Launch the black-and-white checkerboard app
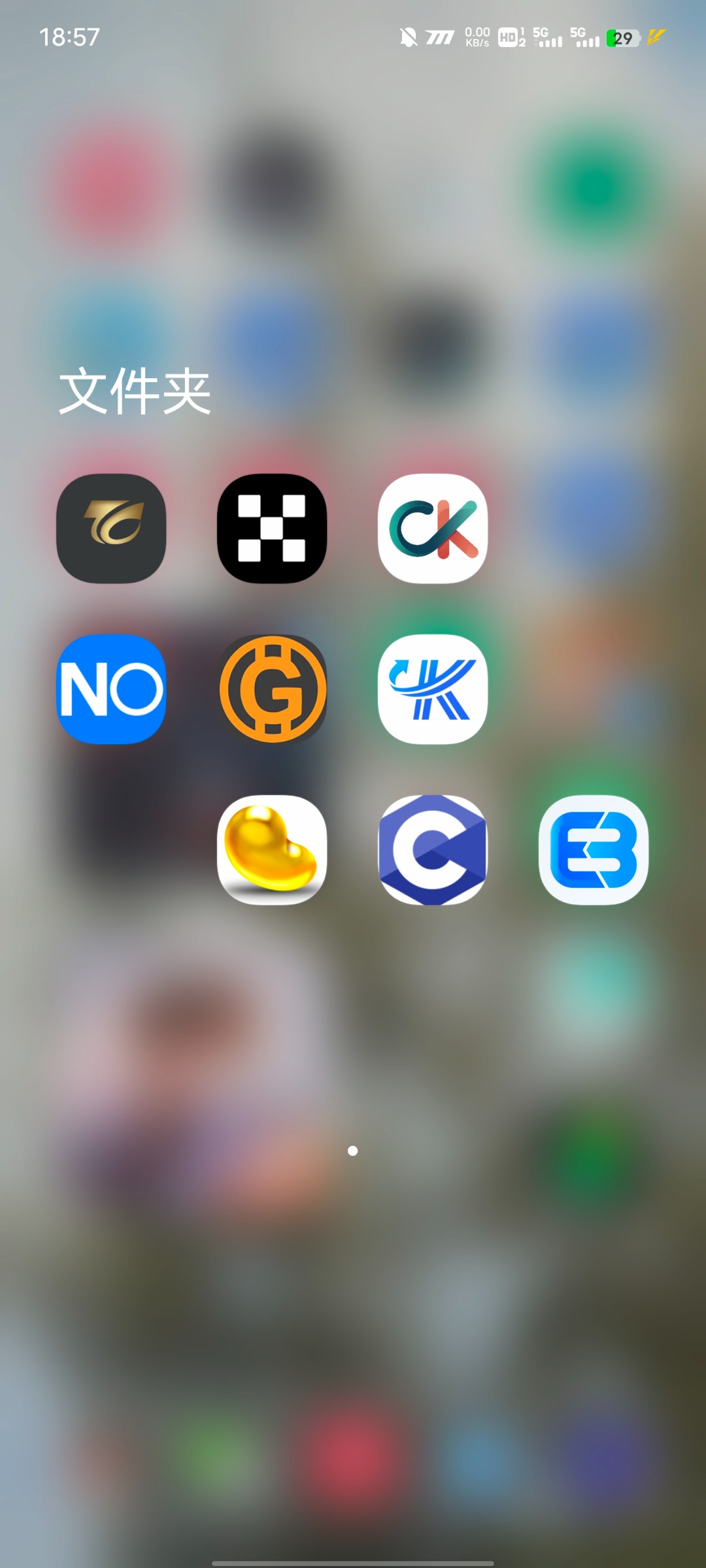 (272, 528)
